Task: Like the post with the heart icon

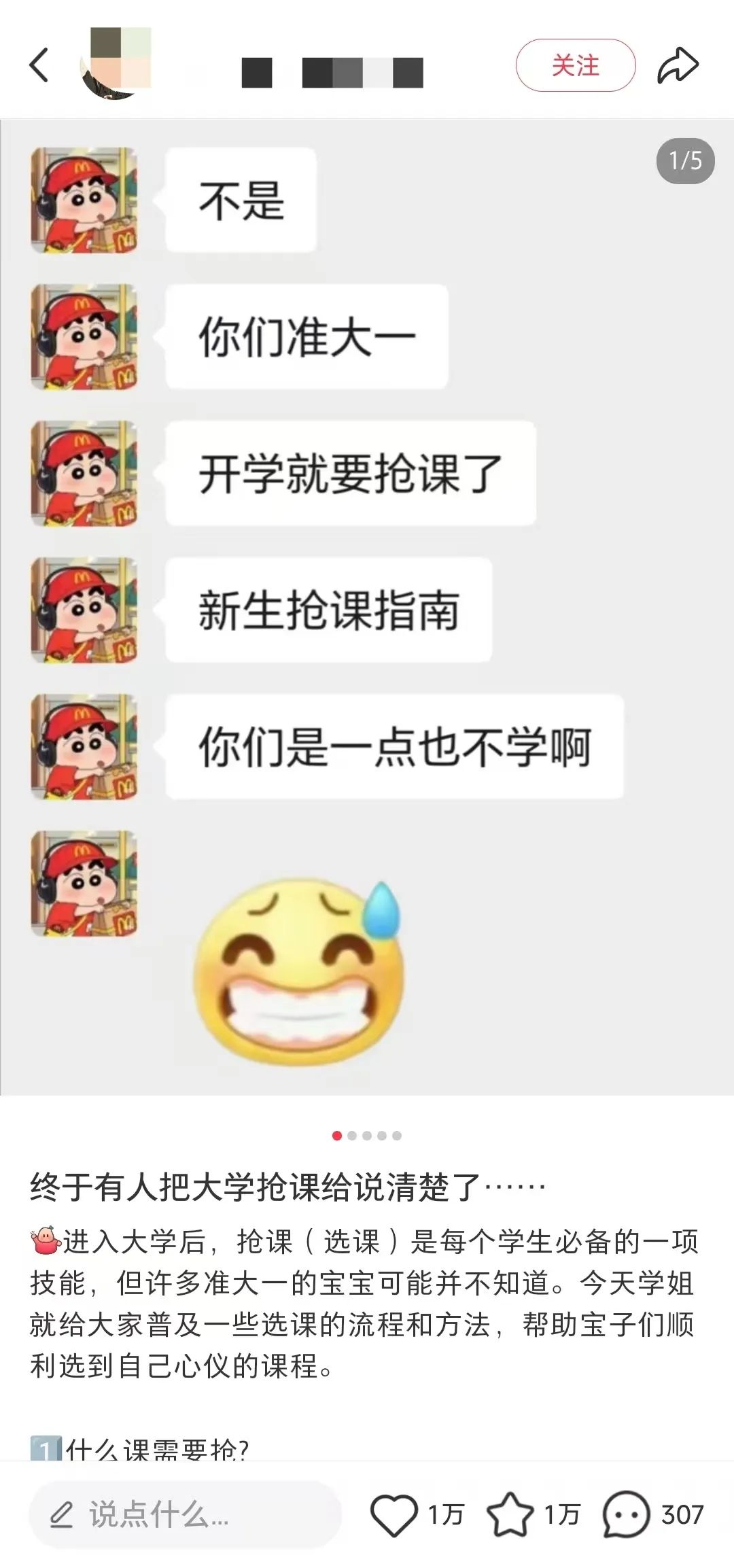Action: [394, 1515]
